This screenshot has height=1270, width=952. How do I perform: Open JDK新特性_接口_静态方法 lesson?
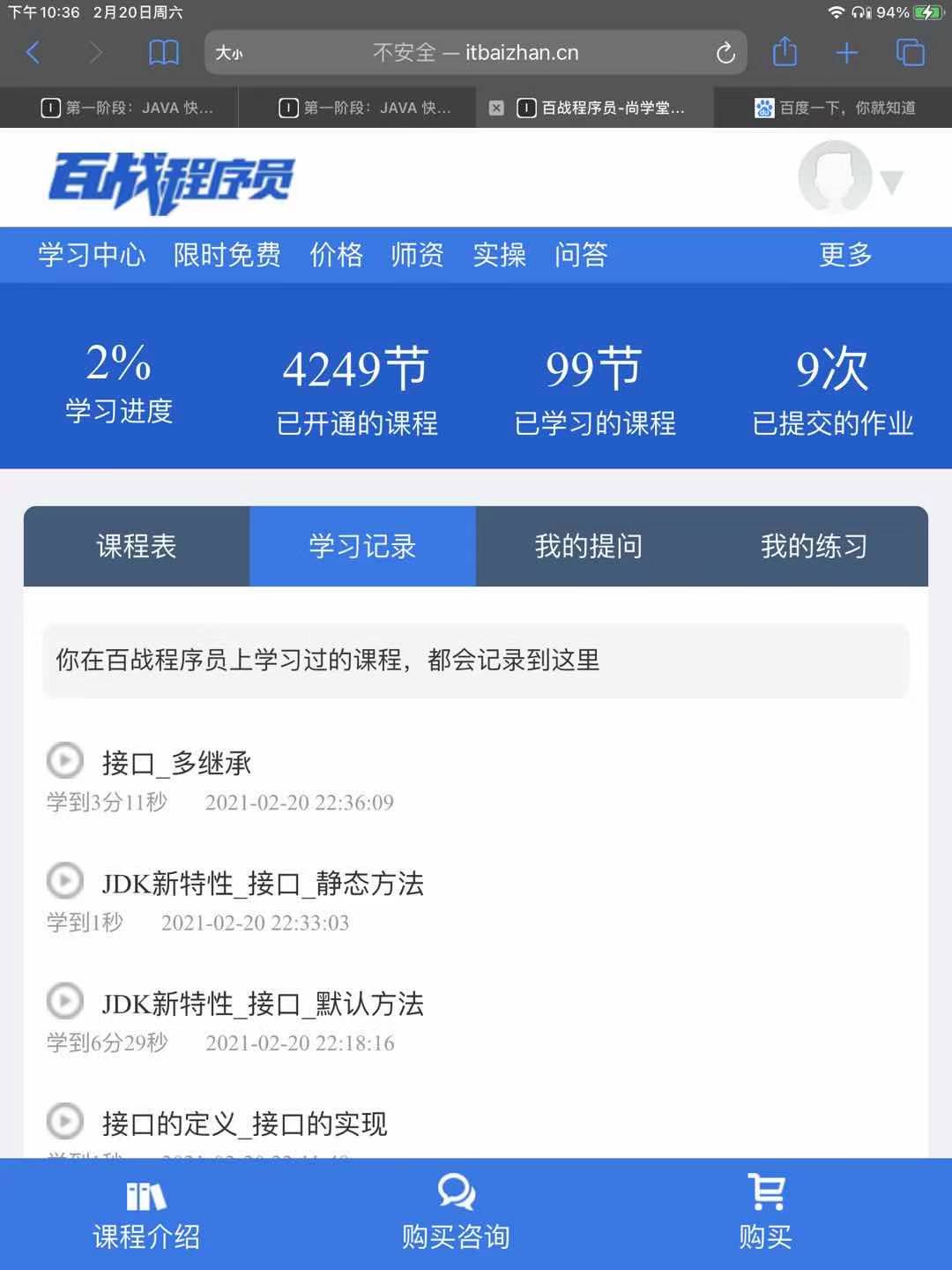263,883
